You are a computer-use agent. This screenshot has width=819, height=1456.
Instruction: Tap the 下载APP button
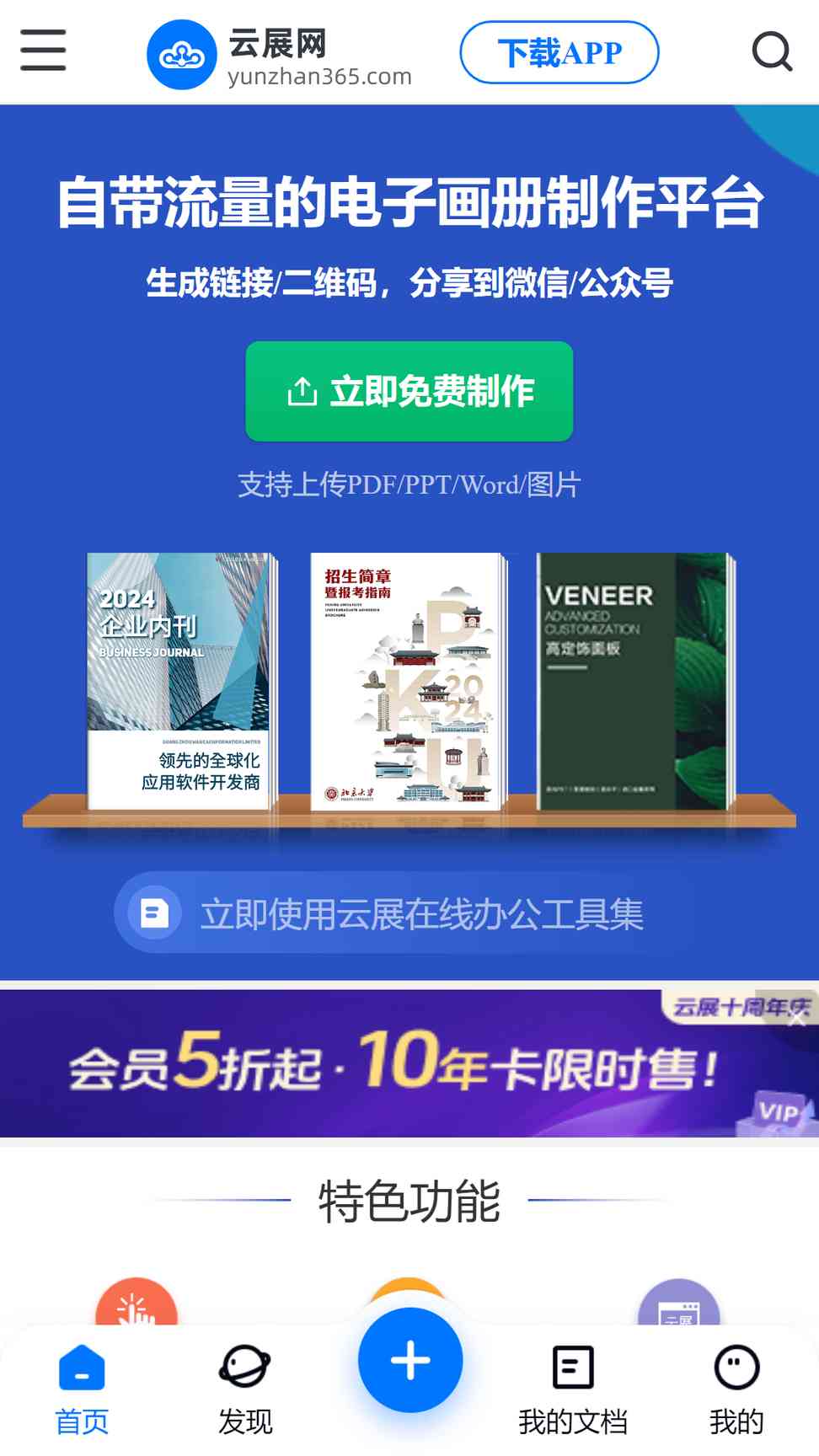559,52
